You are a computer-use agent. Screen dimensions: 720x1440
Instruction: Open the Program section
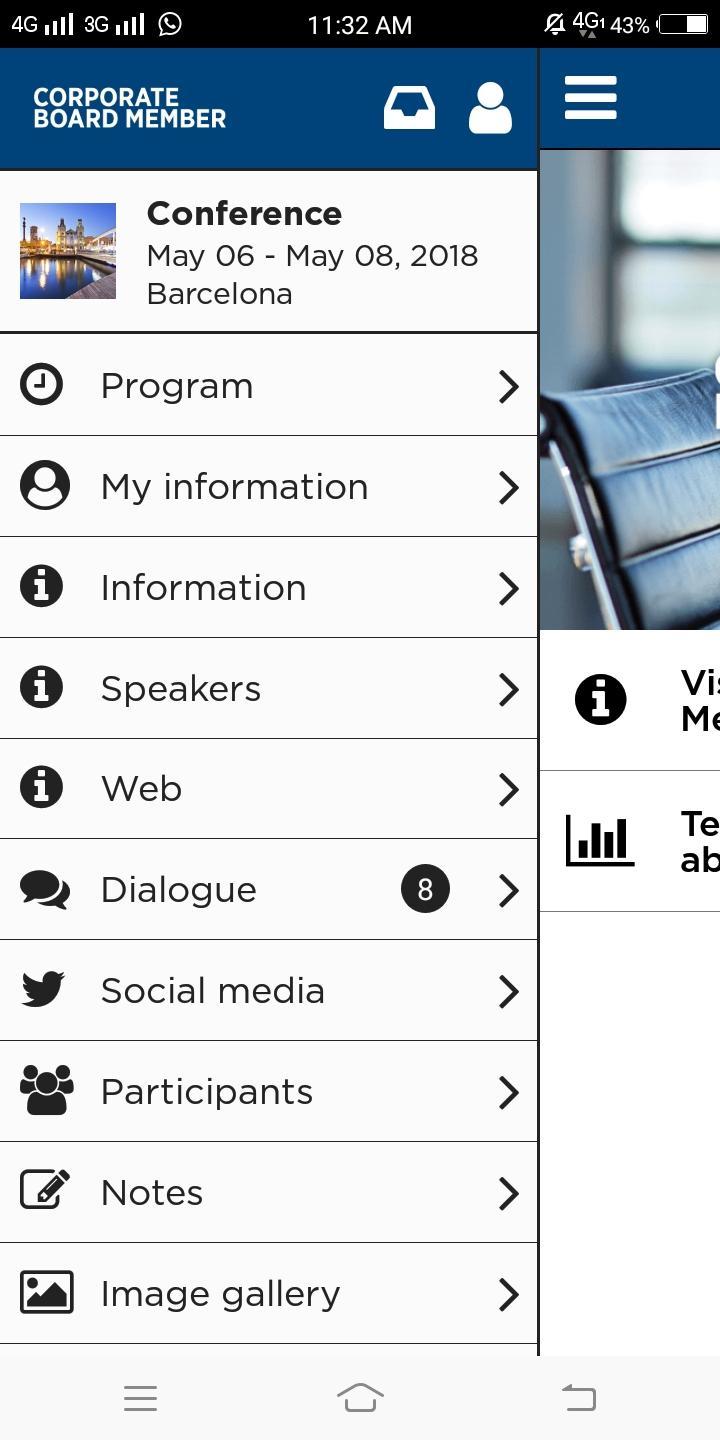point(268,386)
